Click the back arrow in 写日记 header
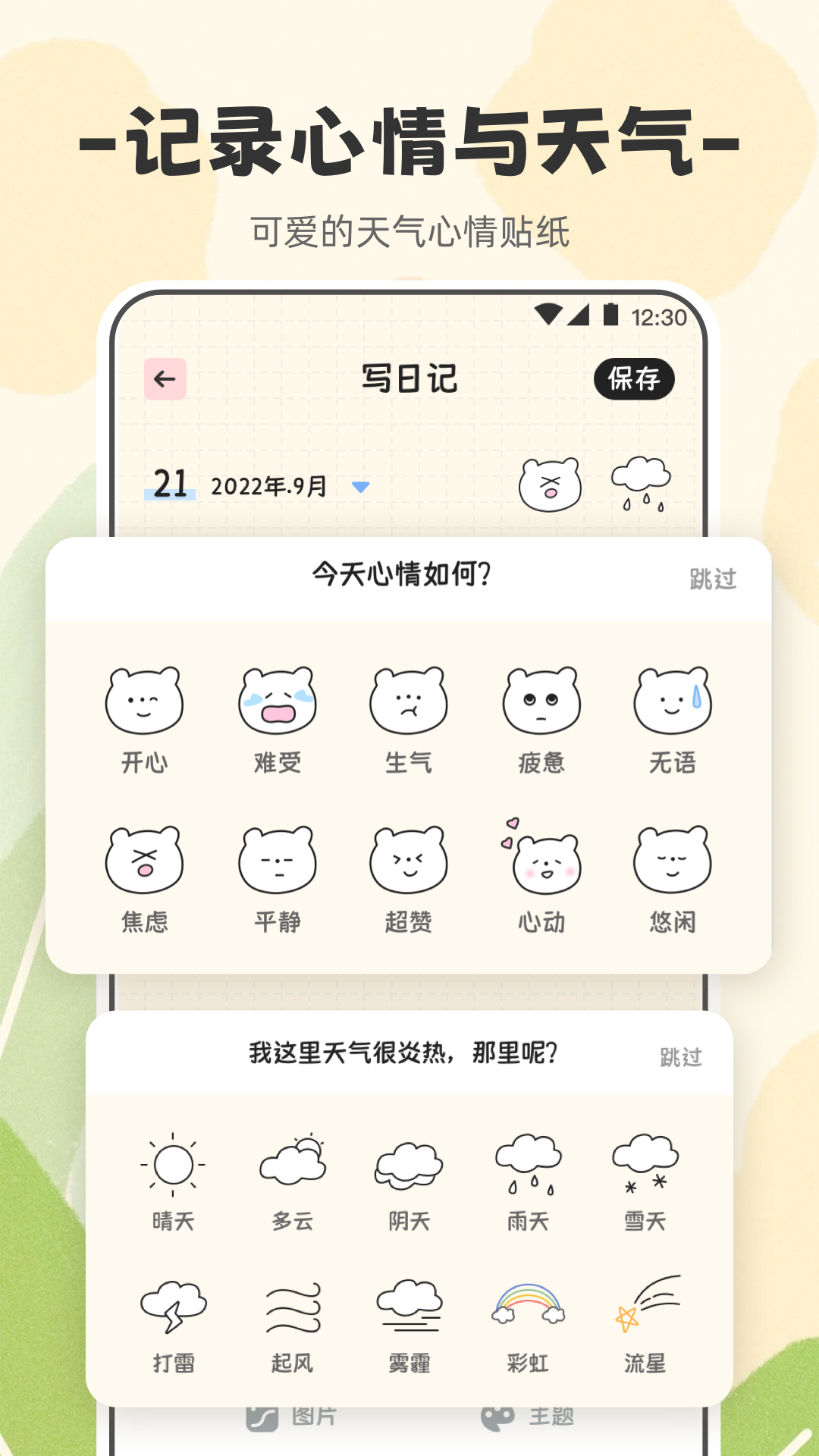This screenshot has width=819, height=1456. point(165,378)
